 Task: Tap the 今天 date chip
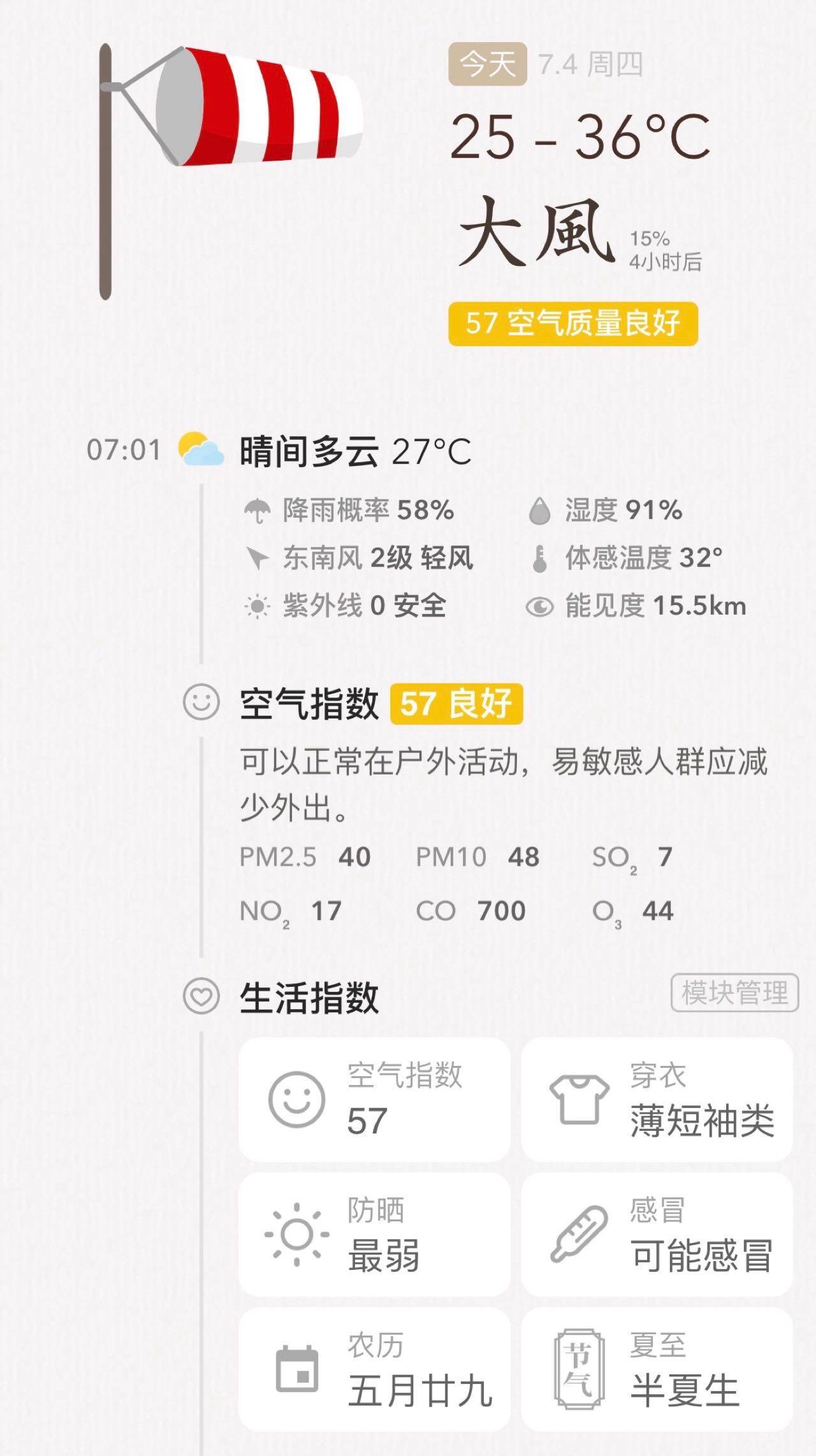click(x=487, y=64)
